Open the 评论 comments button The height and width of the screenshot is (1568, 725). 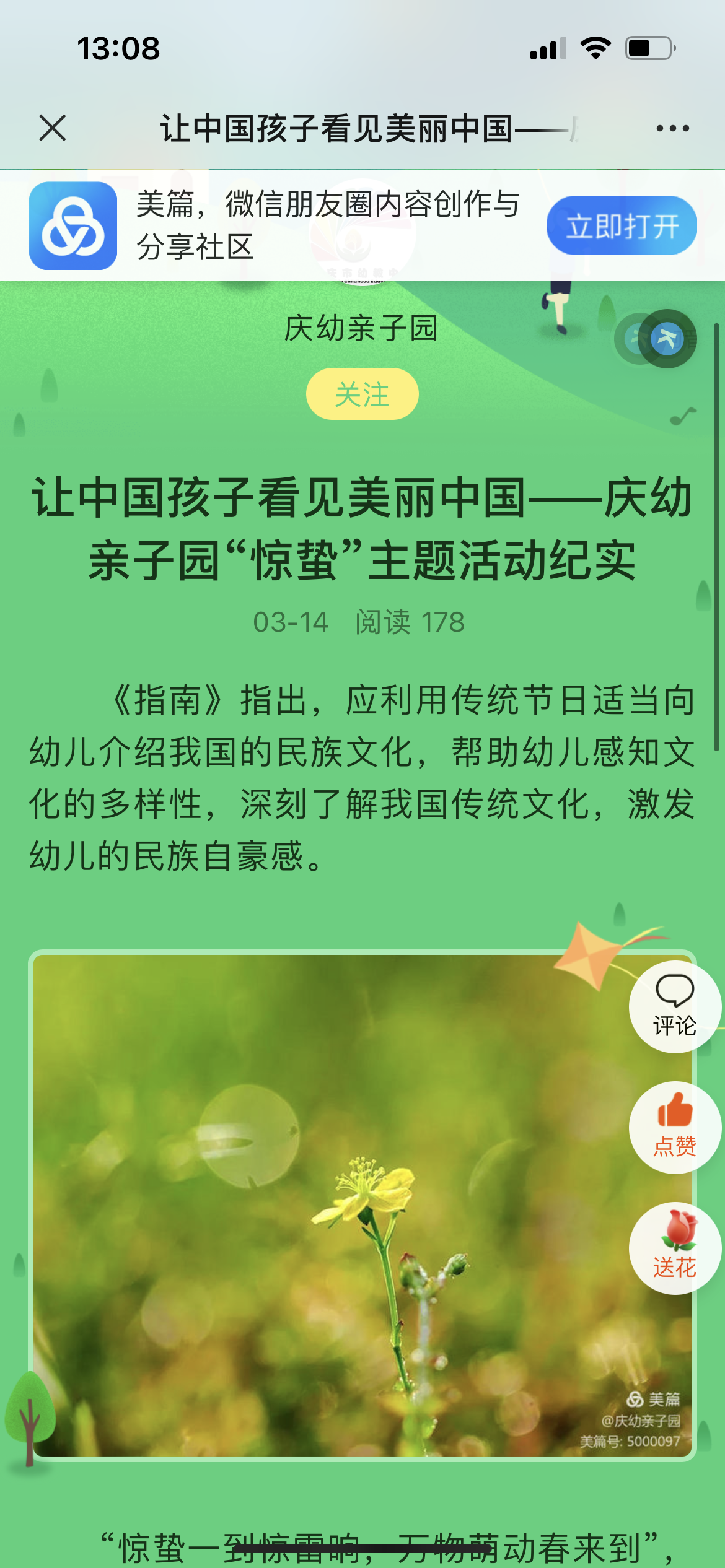coord(674,1006)
